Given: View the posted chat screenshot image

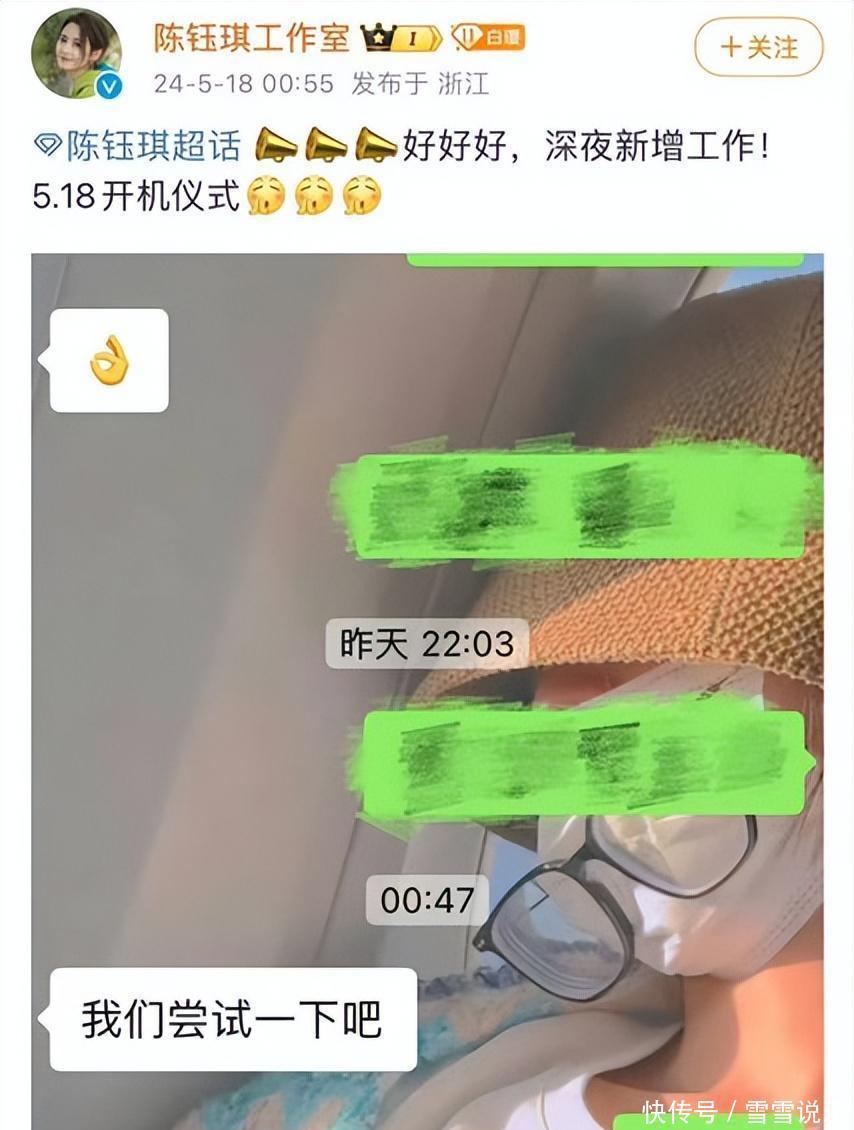Looking at the screenshot, I should (x=427, y=690).
